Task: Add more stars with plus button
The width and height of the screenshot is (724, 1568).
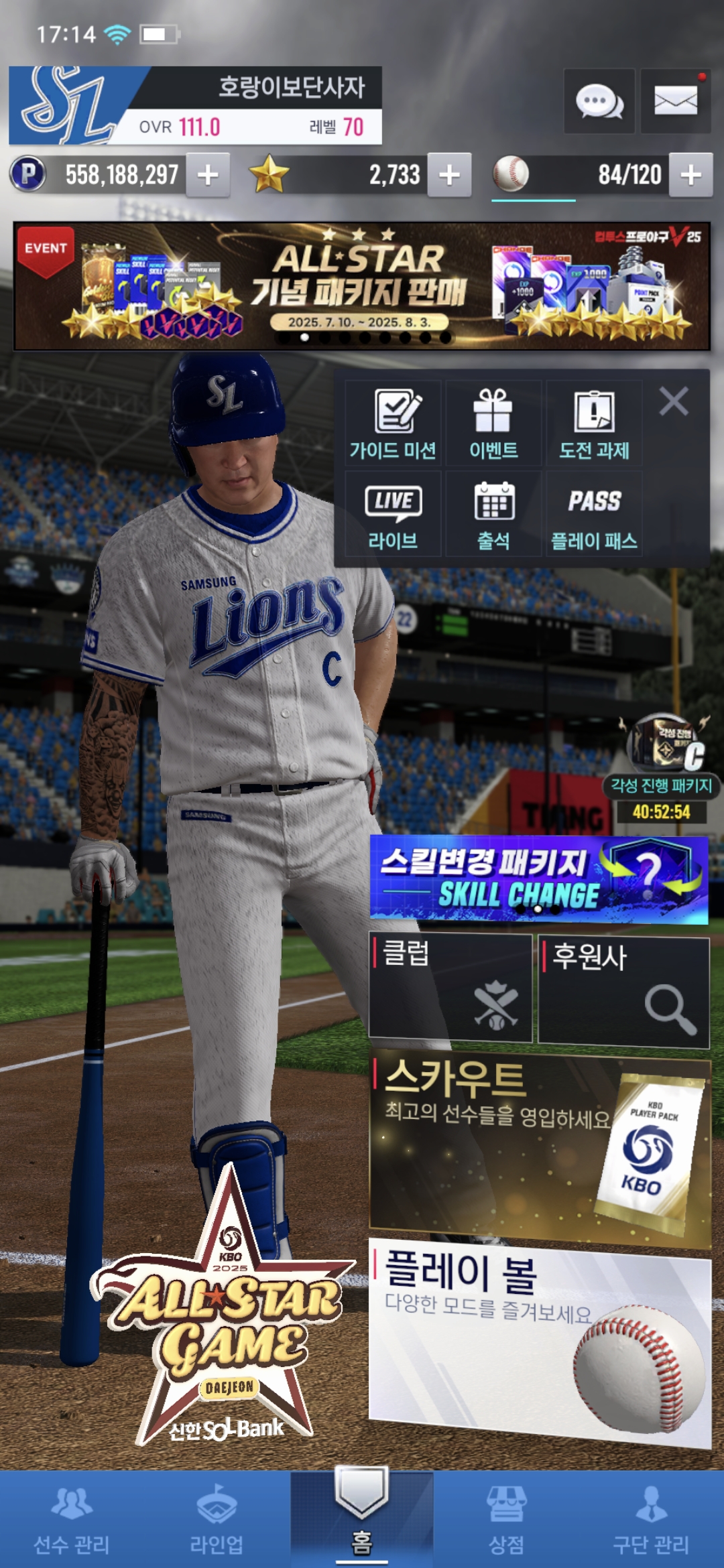Action: coord(449,176)
